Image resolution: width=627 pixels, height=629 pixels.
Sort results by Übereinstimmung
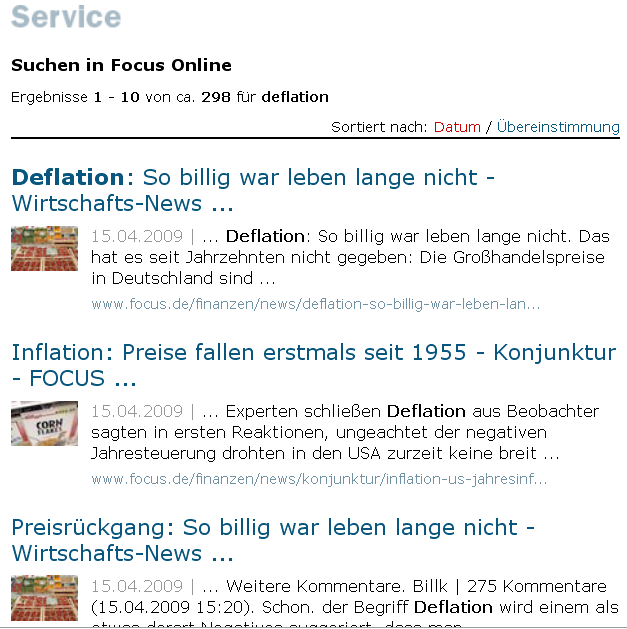click(557, 127)
